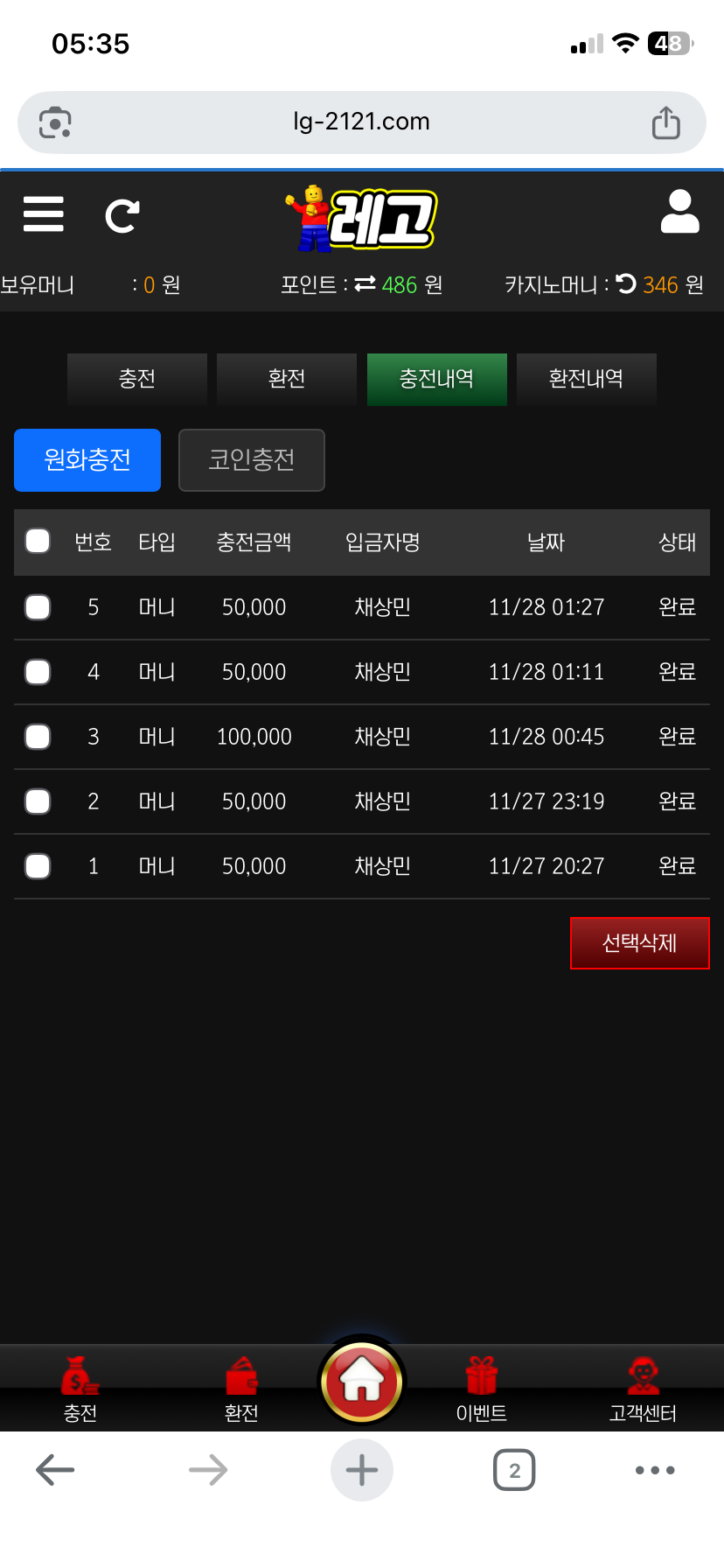Switch to the 환전 tab

(287, 379)
